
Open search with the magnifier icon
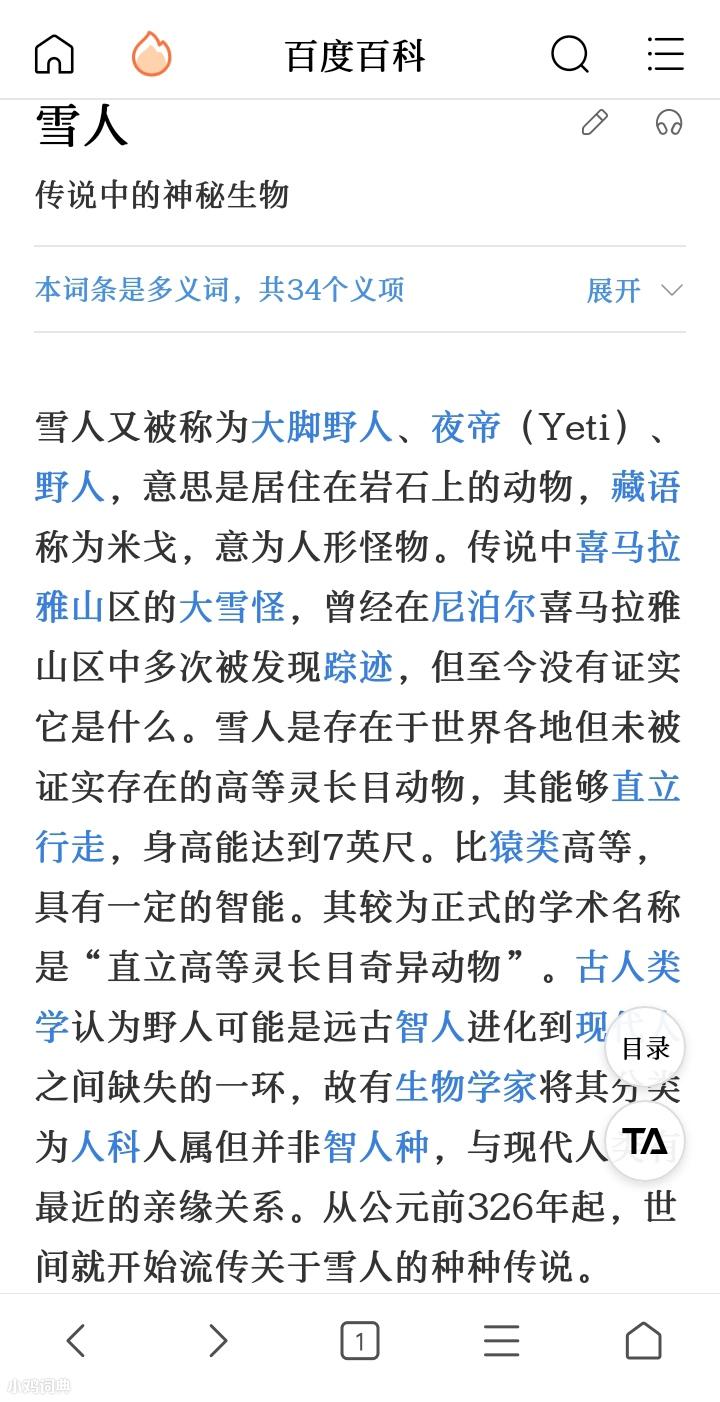(570, 54)
